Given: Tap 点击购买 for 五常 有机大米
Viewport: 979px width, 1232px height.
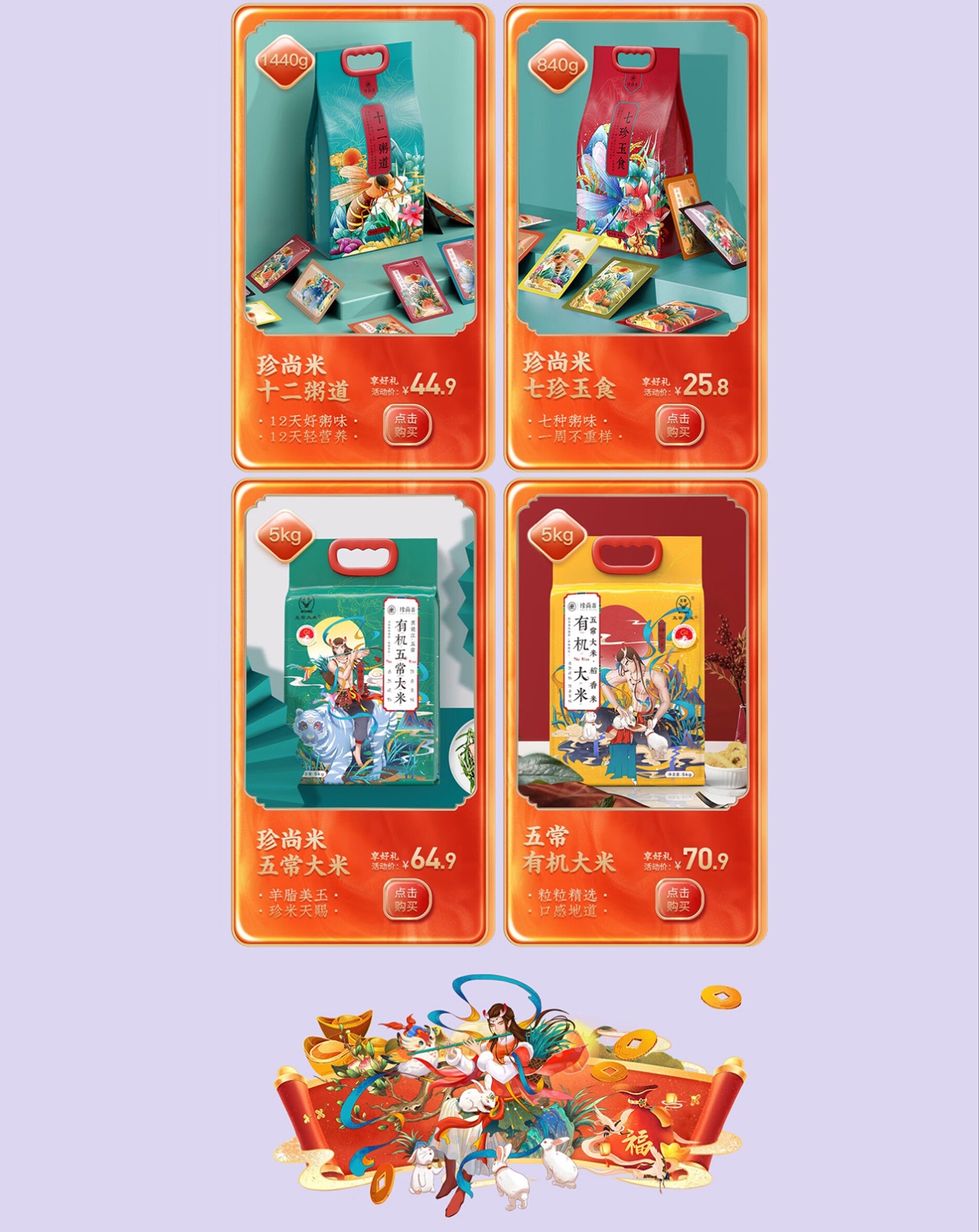Looking at the screenshot, I should (679, 899).
